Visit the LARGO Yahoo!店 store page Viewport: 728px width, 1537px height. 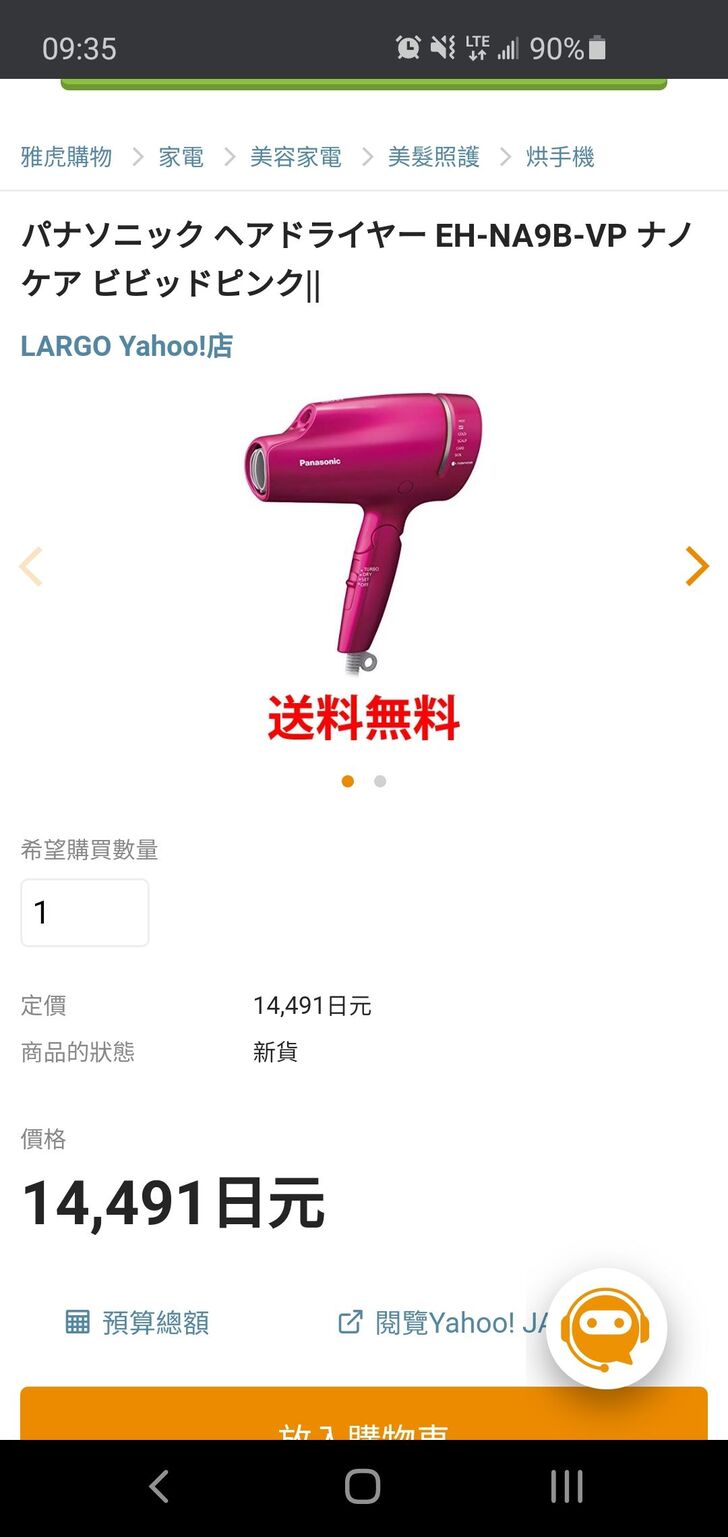coord(127,346)
